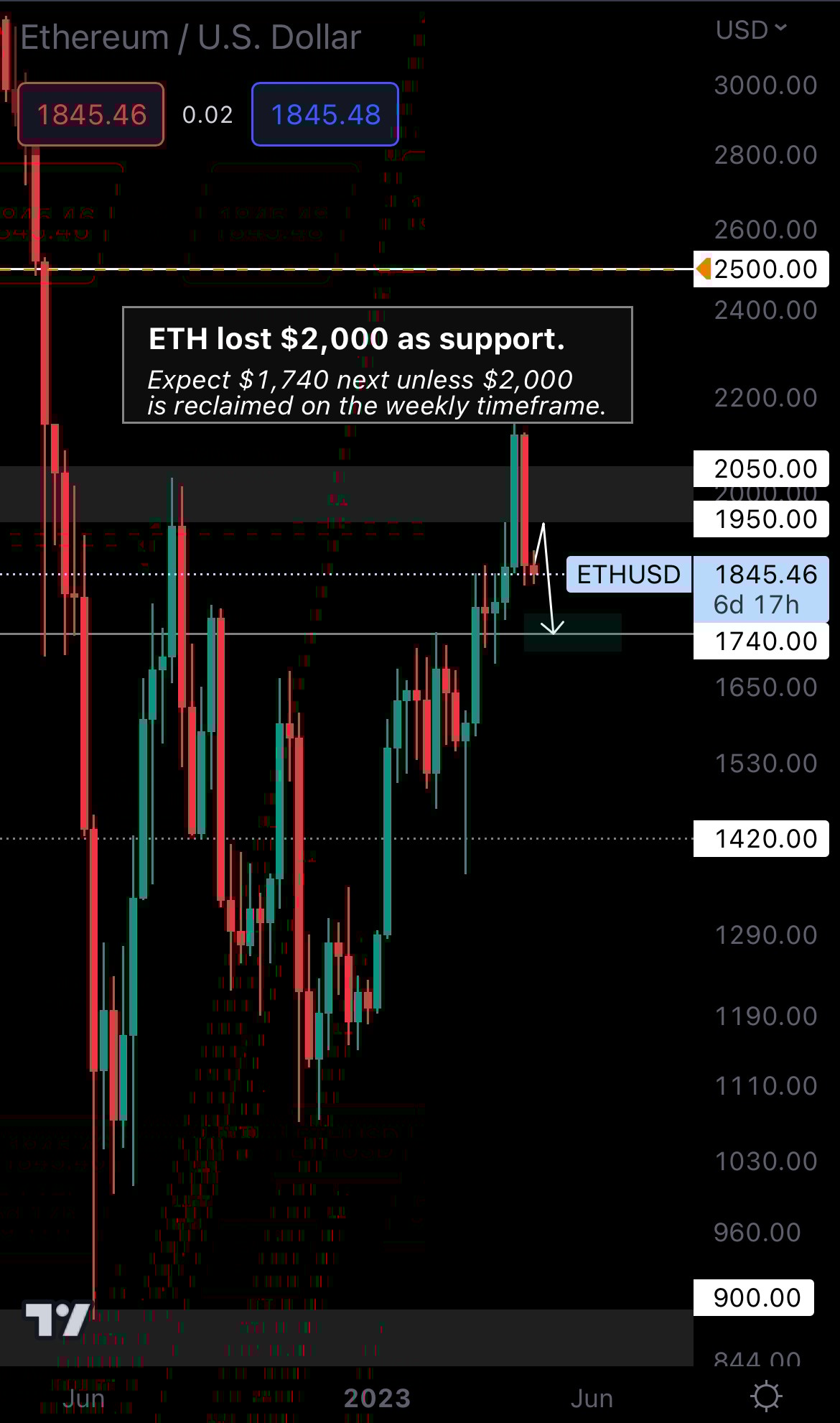Screen dimensions: 840x1423
Task: Open chart settings gear icon
Action: click(x=765, y=1396)
